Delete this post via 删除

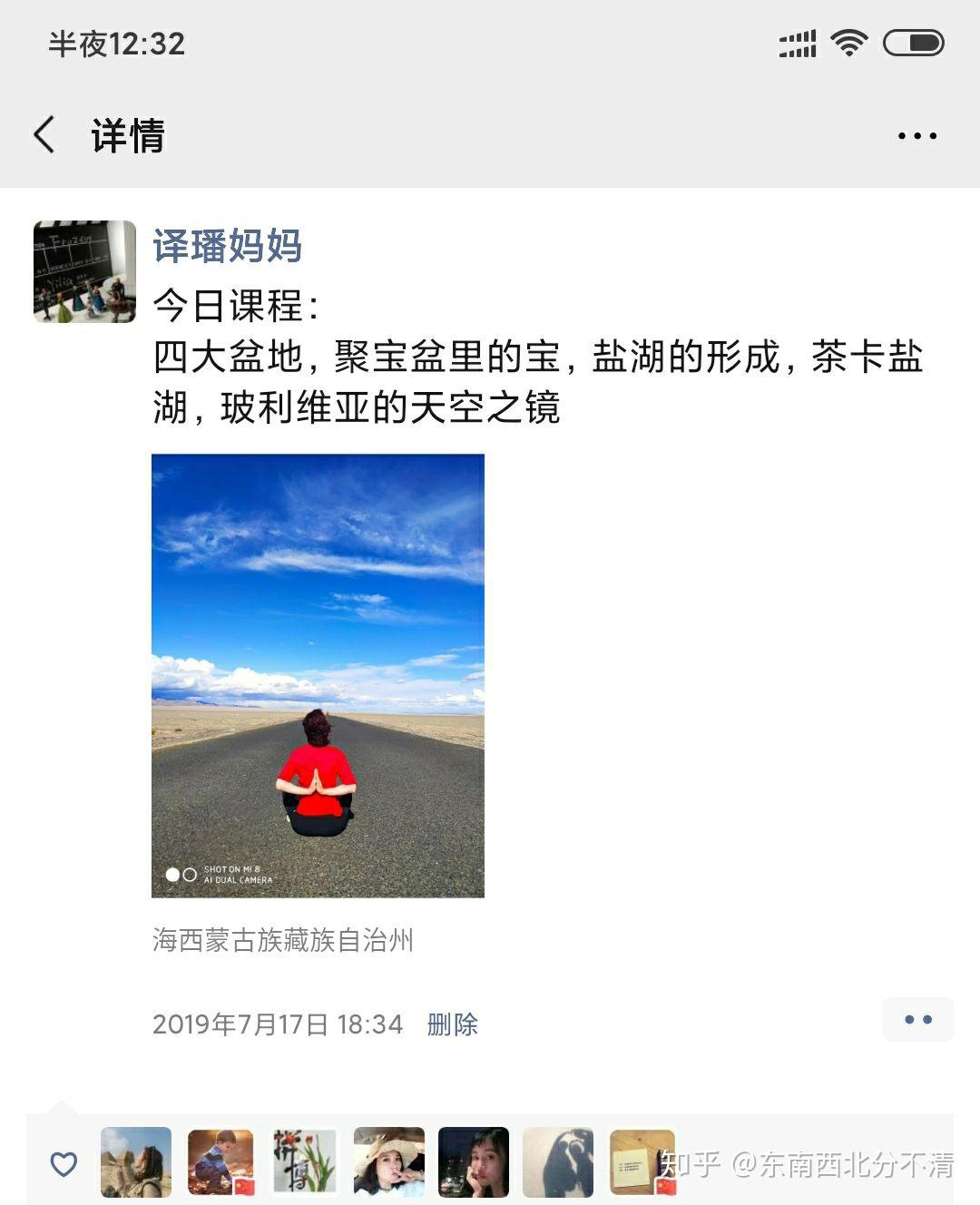[452, 1024]
